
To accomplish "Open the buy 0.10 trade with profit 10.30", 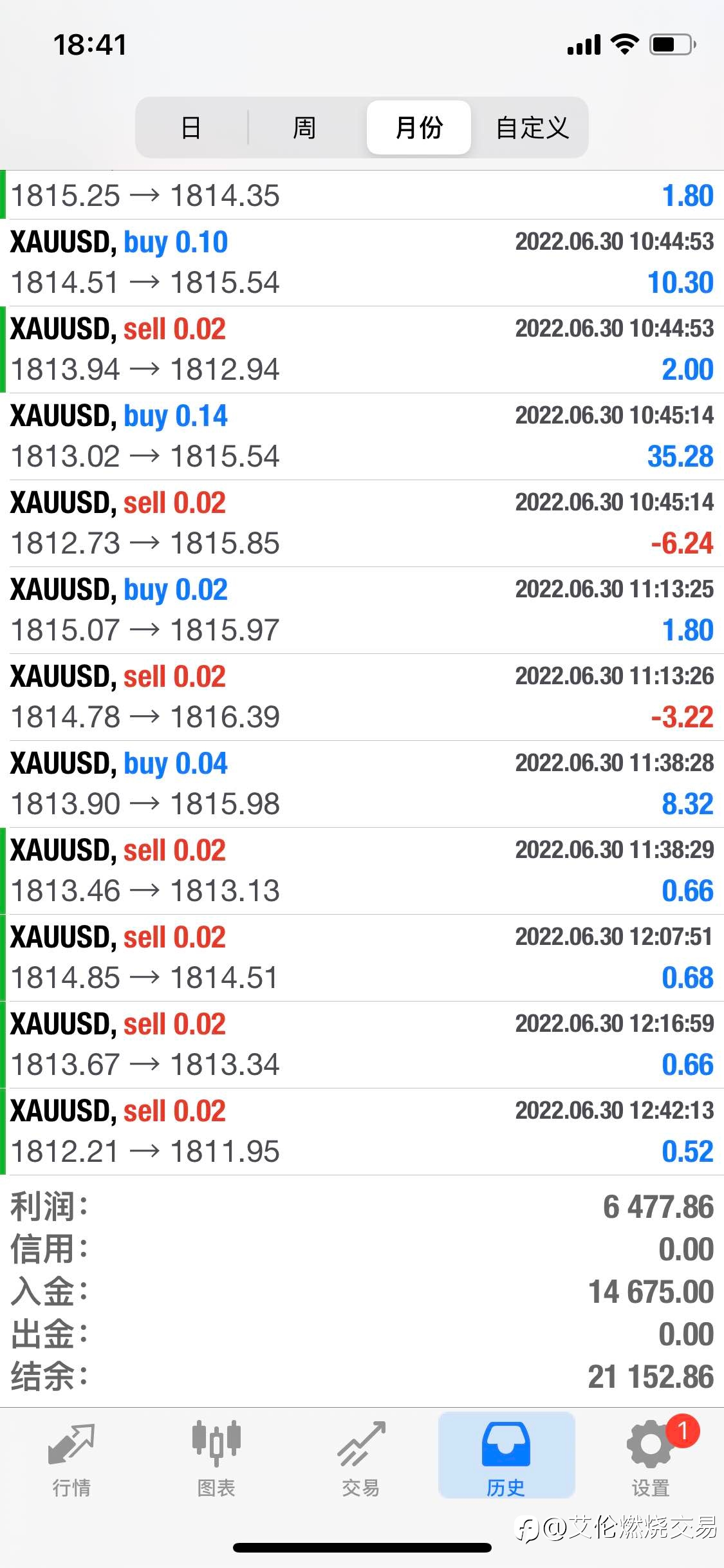I will [362, 263].
